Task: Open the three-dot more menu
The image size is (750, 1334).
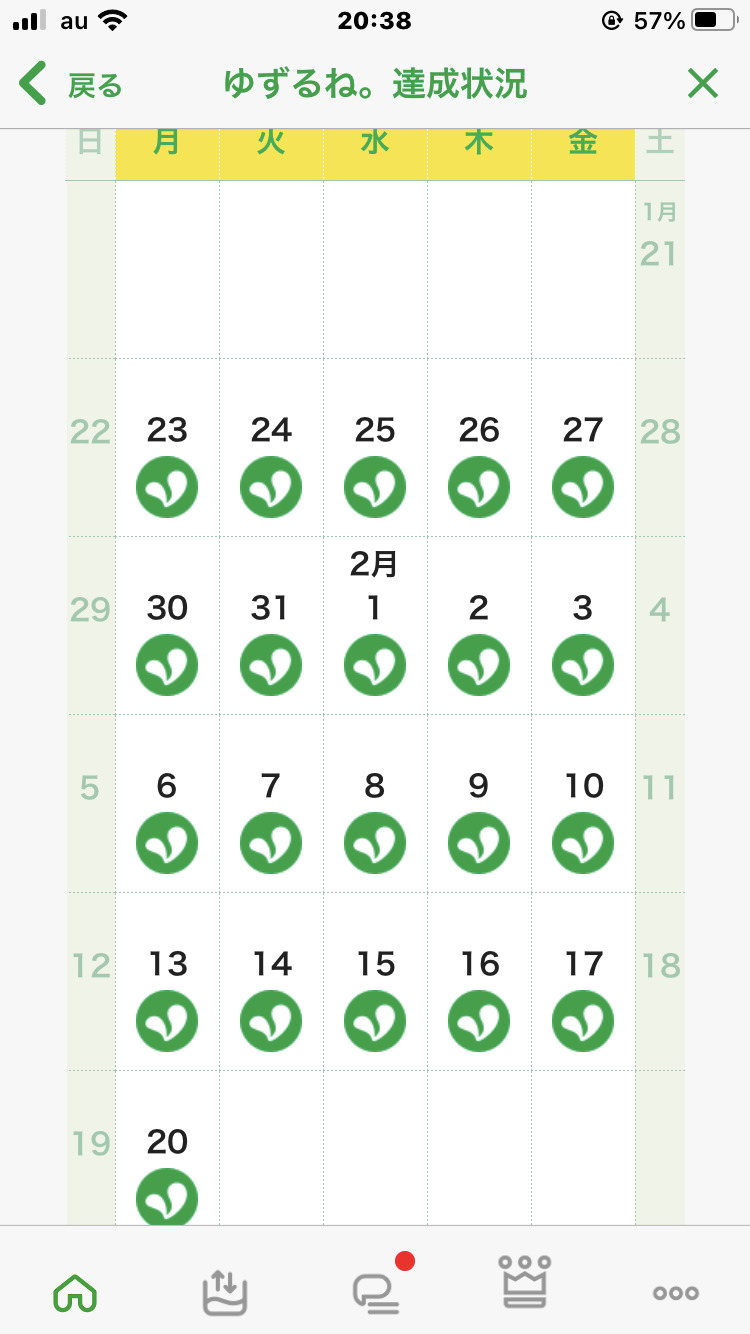Action: tap(676, 1293)
